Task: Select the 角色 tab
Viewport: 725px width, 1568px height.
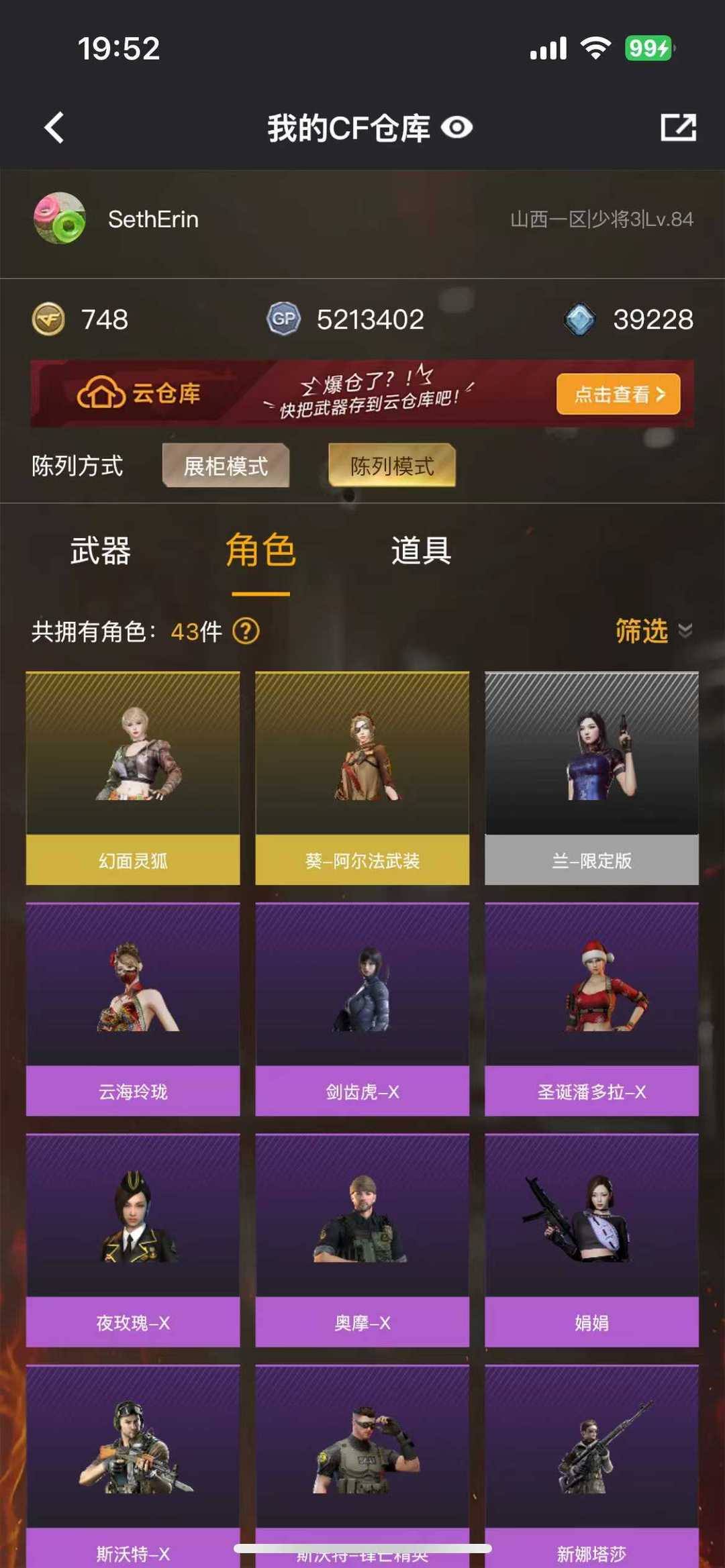Action: pos(260,552)
